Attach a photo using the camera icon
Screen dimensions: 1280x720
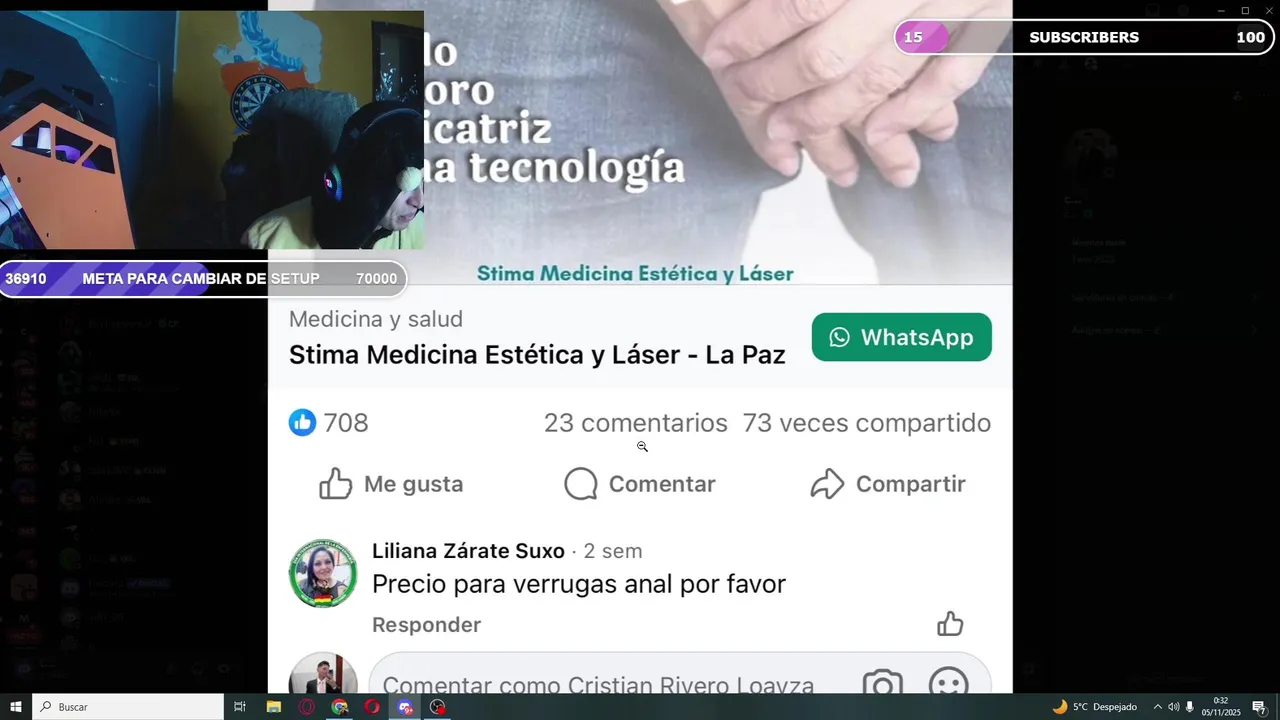(883, 685)
